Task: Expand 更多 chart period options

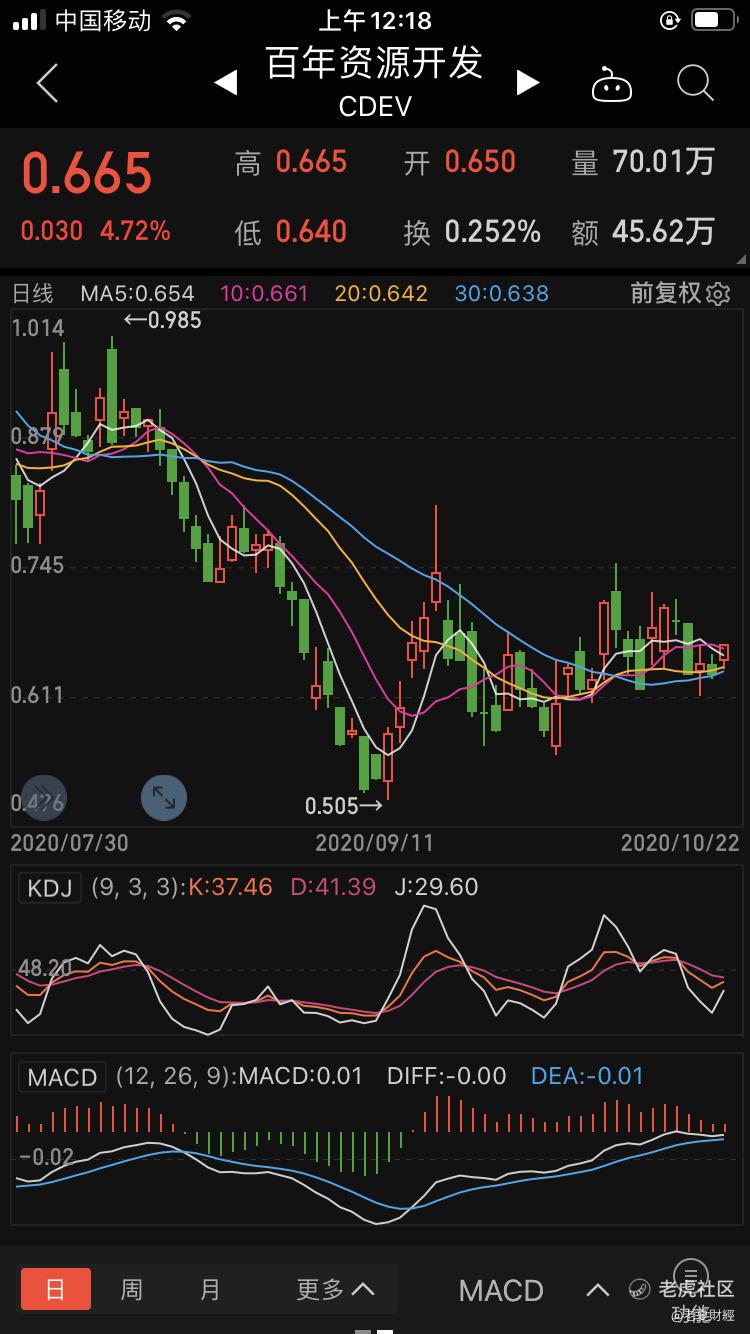Action: point(335,1289)
